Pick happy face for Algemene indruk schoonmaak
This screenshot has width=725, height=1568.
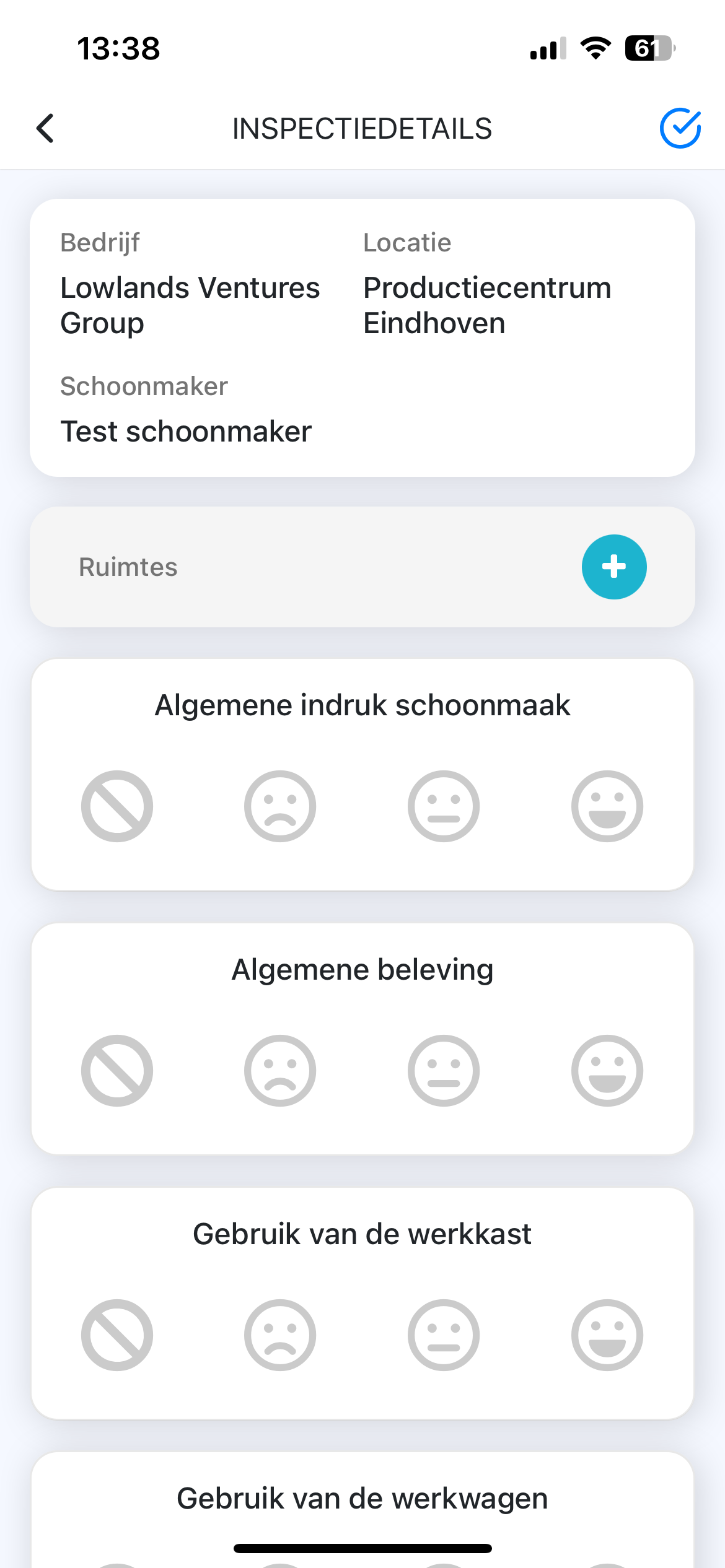[x=607, y=806]
